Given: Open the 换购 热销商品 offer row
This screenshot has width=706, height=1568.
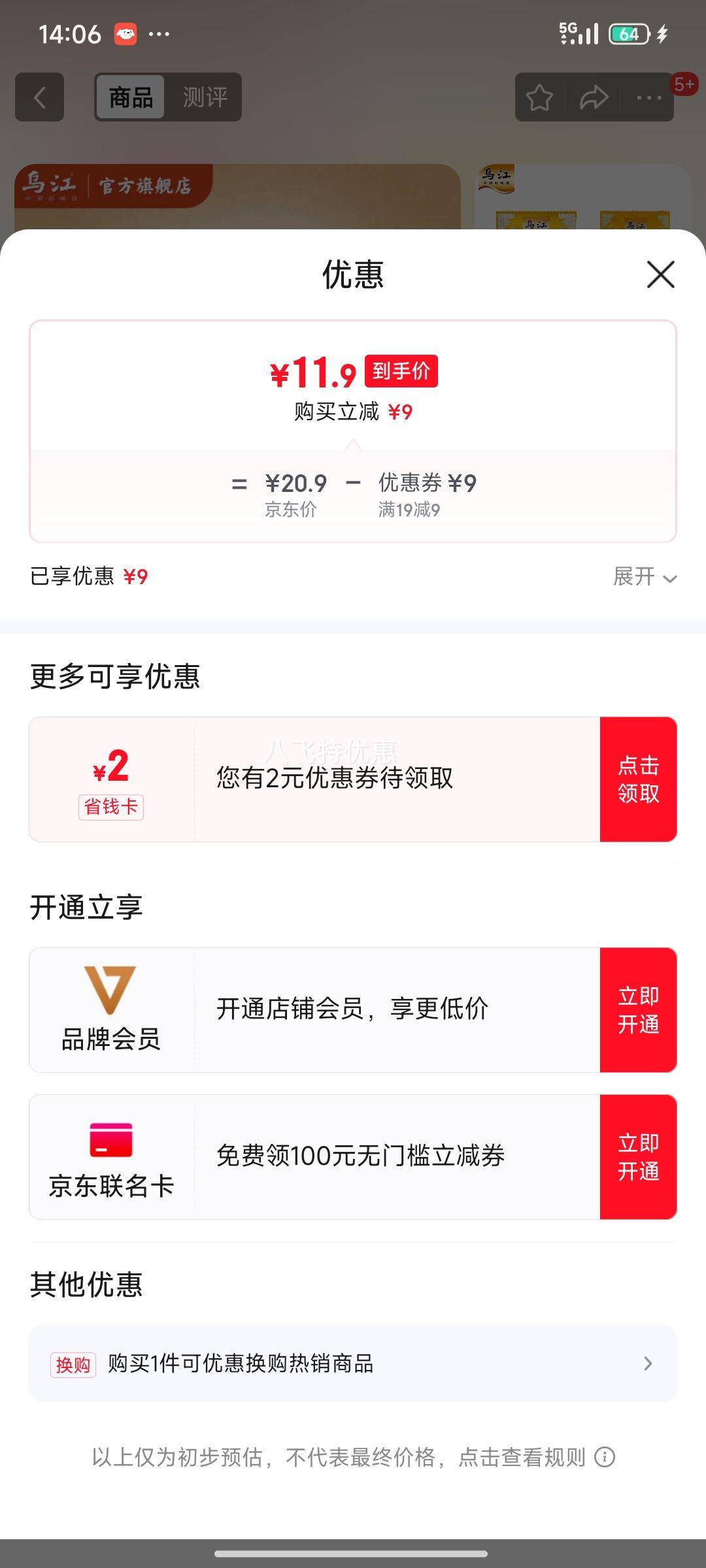Looking at the screenshot, I should click(x=353, y=1364).
